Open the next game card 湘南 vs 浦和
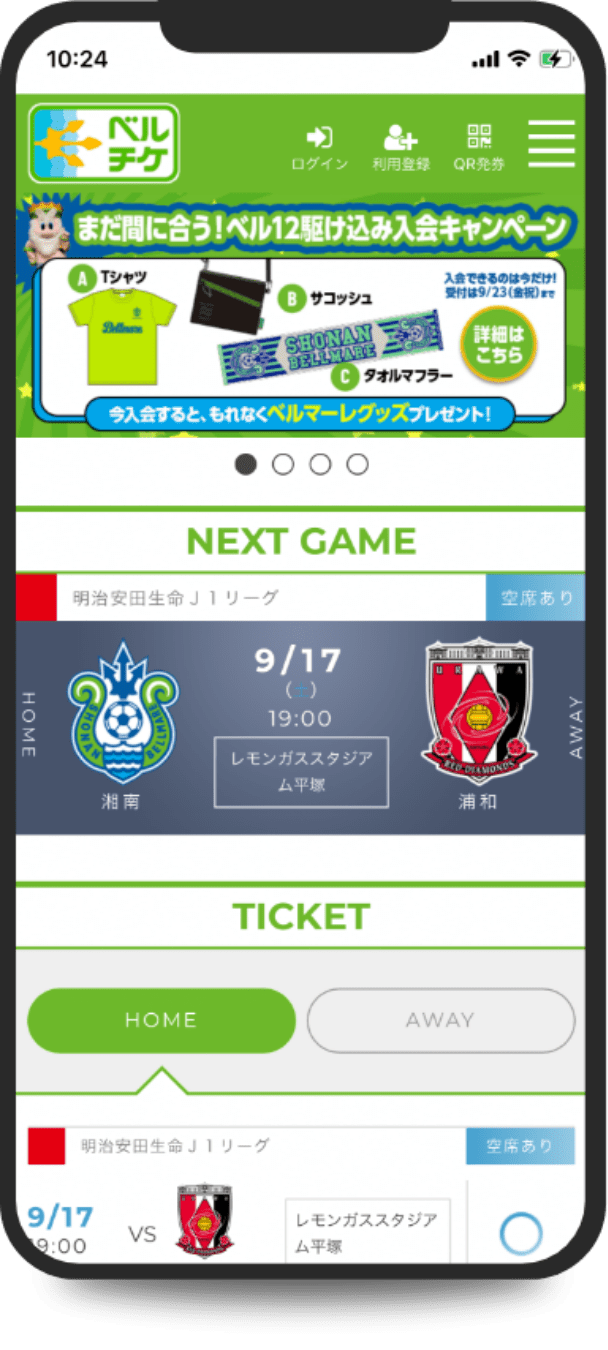608x1350 pixels. pos(300,727)
